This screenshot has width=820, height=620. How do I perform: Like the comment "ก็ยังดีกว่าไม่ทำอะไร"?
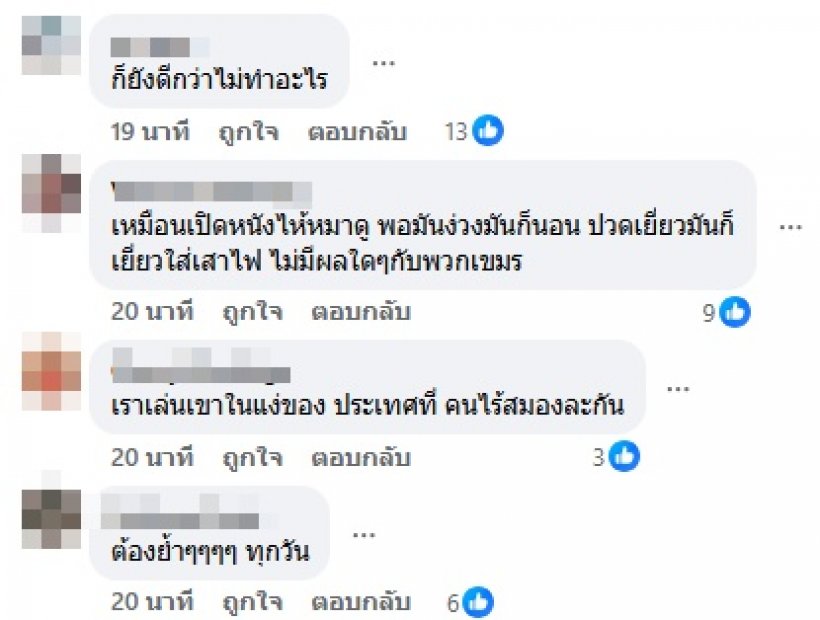point(251,132)
